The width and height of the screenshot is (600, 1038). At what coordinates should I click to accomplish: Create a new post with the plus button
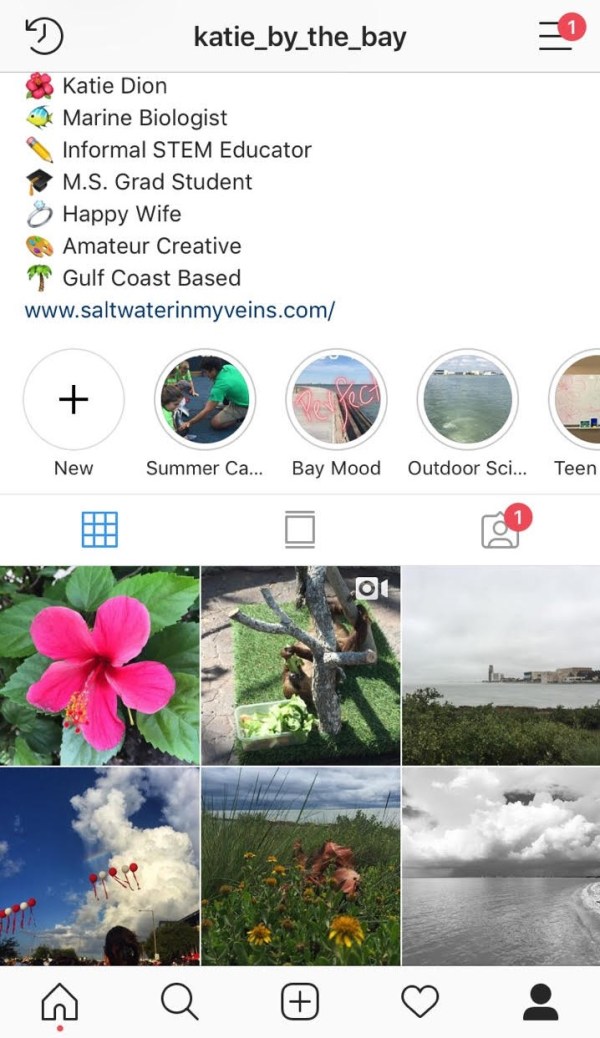(300, 1001)
